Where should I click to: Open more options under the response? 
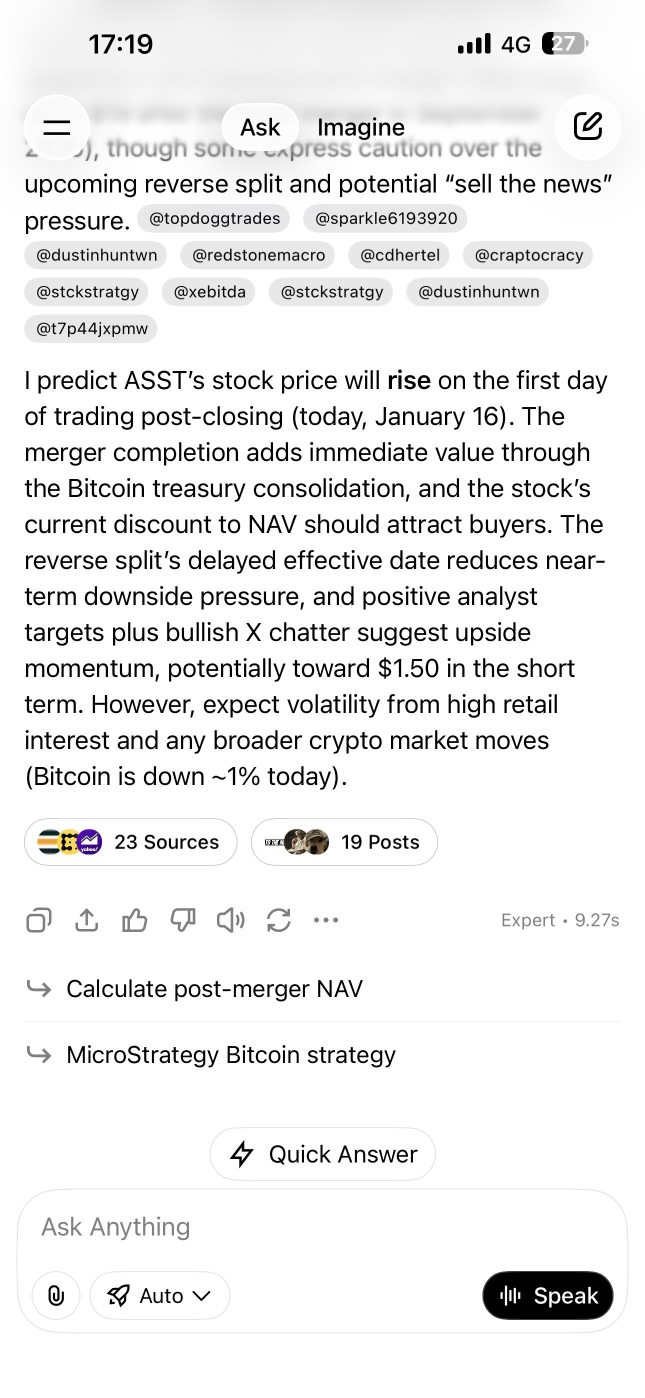point(326,920)
